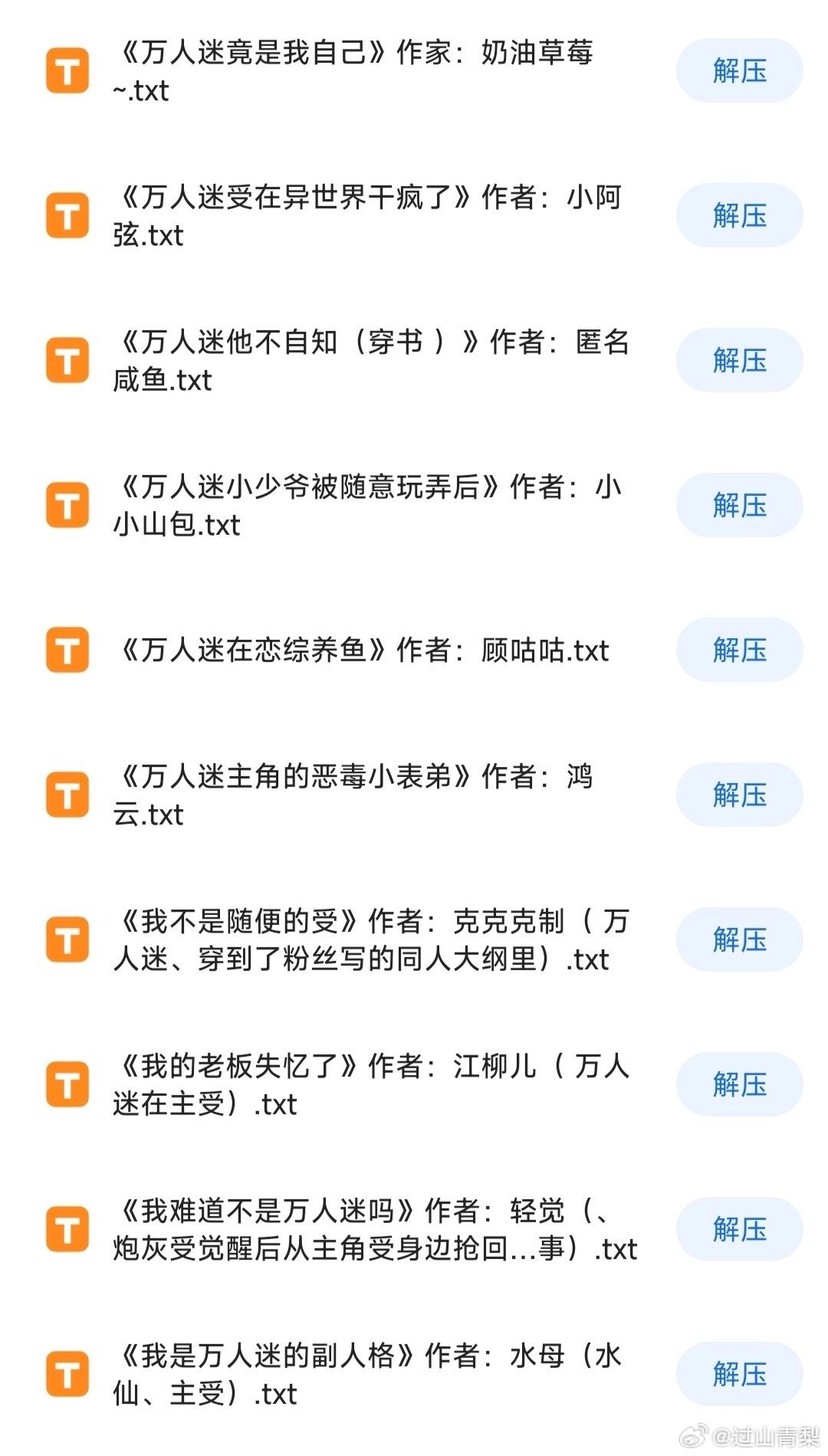Extract 《万人迷受在异世界干疯了》 file

(x=739, y=215)
